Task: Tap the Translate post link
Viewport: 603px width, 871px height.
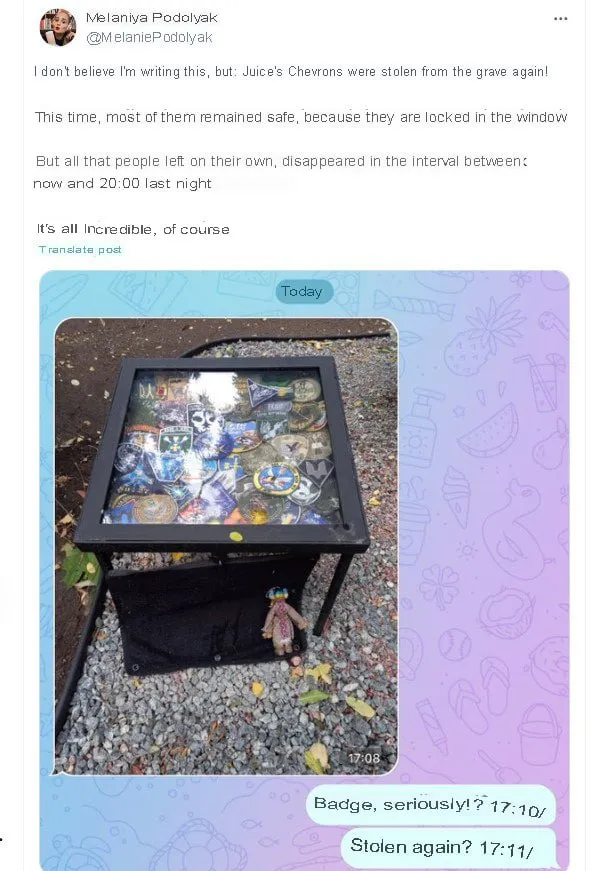Action: (x=80, y=249)
